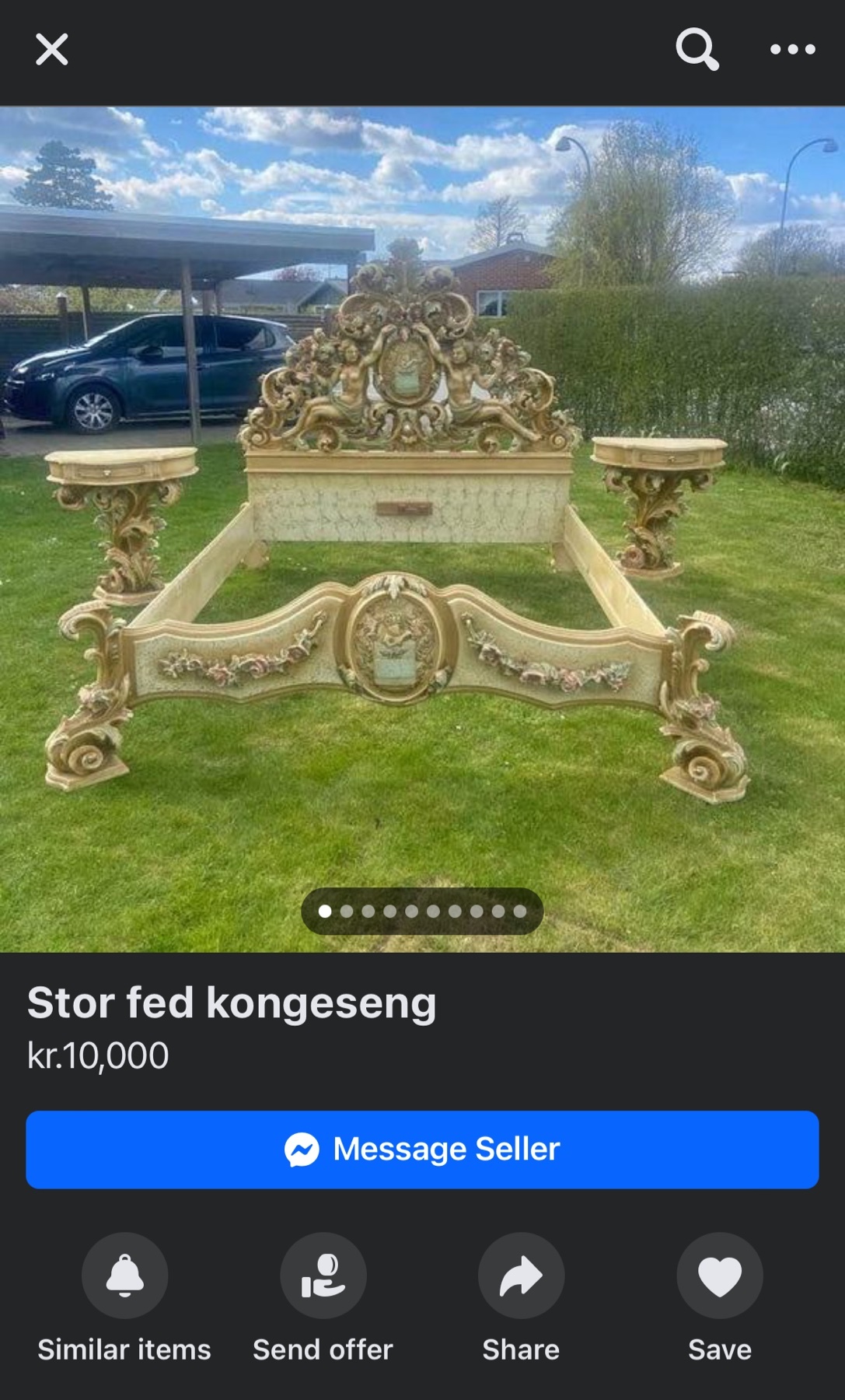This screenshot has width=845, height=1400.
Task: Open the three-dot overflow menu
Action: click(x=792, y=50)
